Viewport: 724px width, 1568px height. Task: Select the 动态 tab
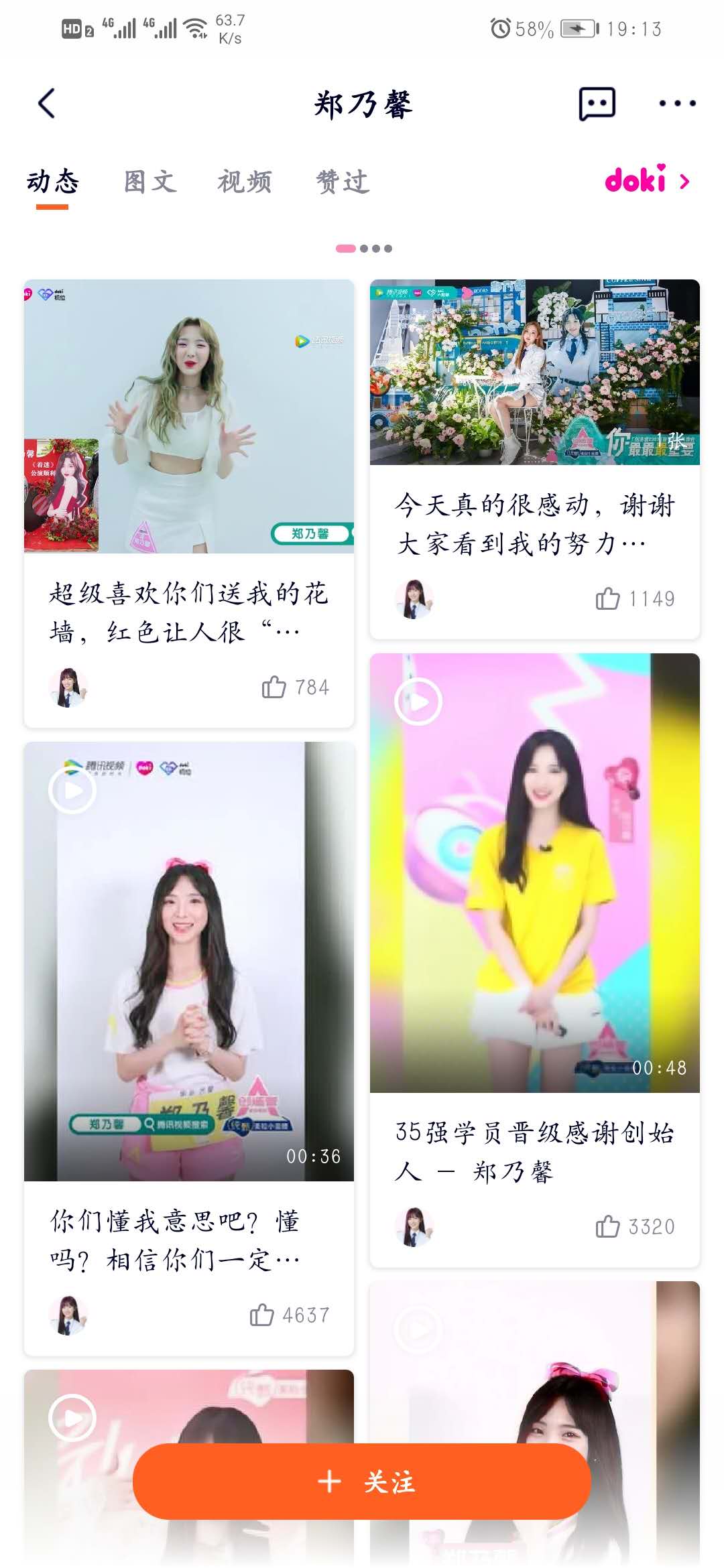[52, 182]
